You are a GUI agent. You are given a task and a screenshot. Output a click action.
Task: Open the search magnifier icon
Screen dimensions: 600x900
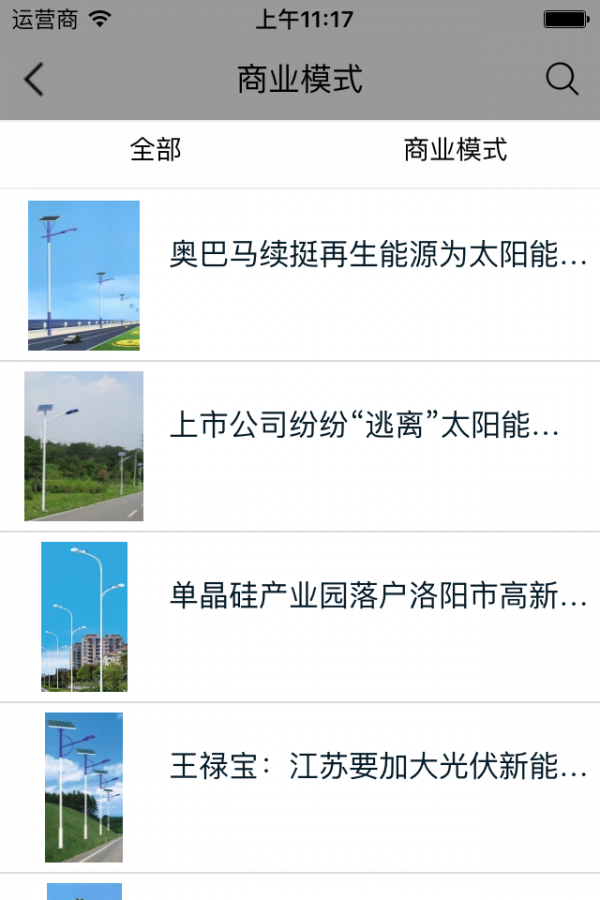pos(562,79)
